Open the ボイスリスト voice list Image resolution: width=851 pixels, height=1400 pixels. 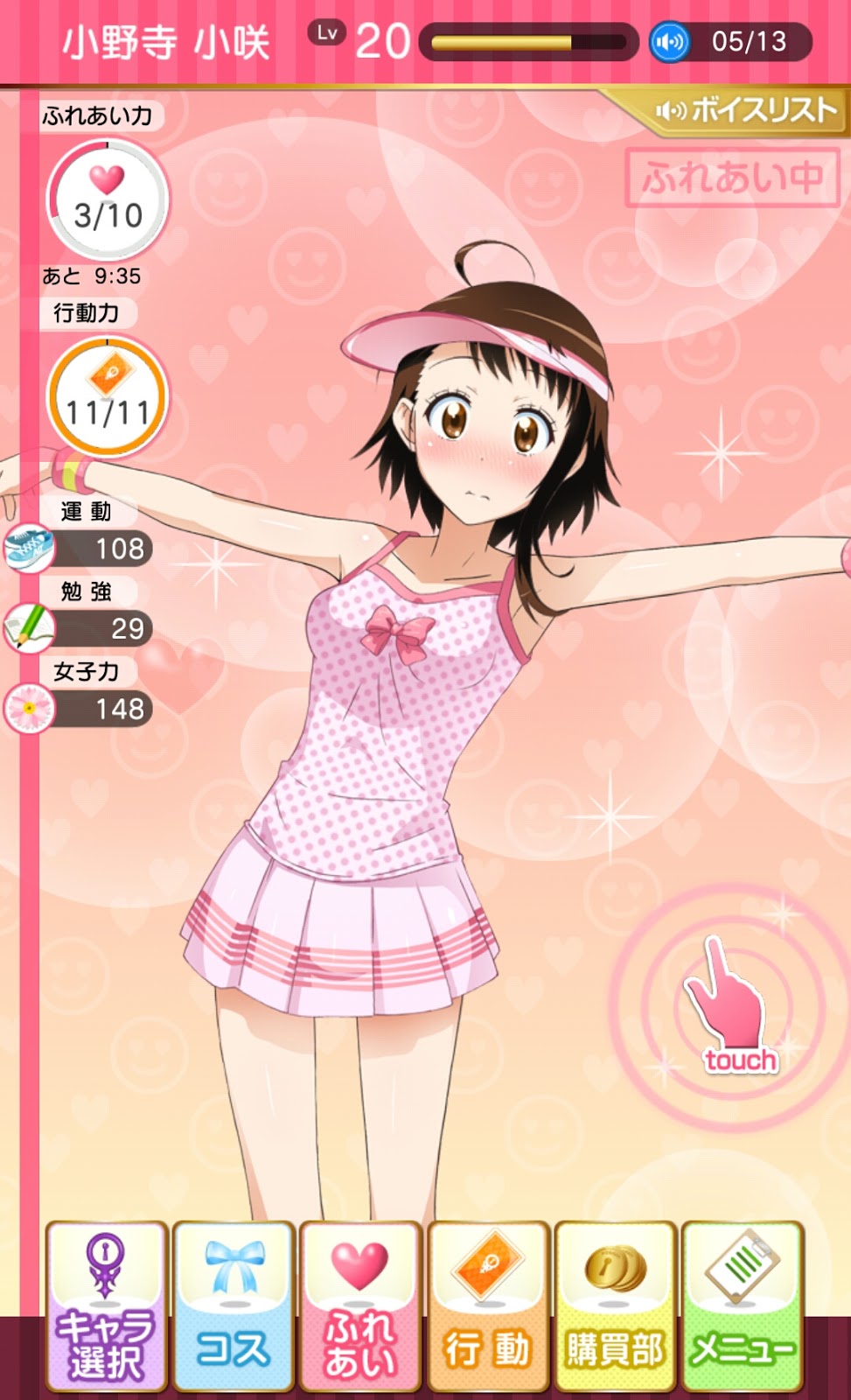[x=743, y=111]
